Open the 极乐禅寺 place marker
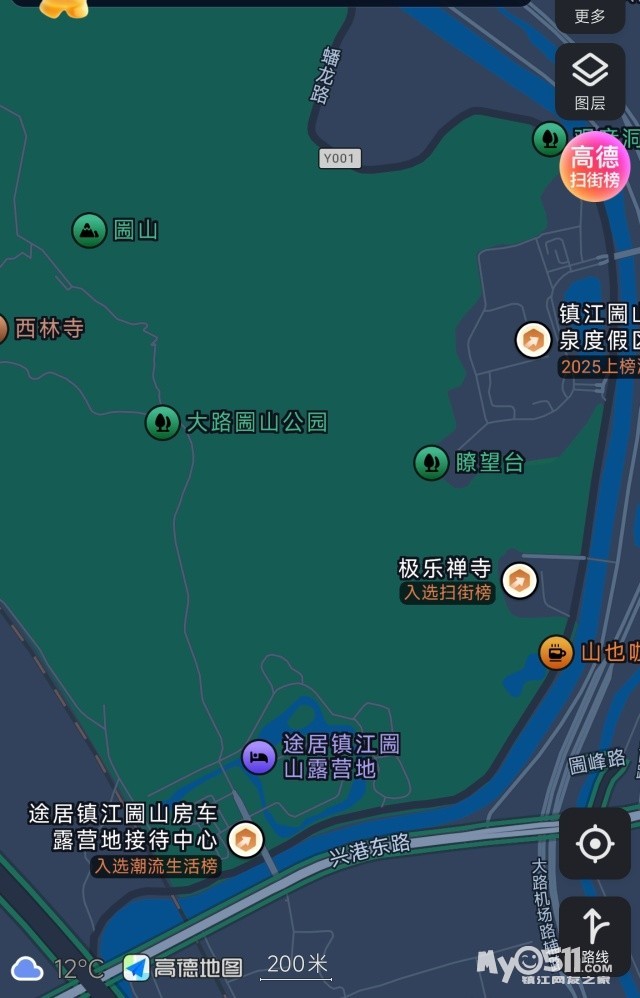The height and width of the screenshot is (998, 640). click(x=519, y=580)
